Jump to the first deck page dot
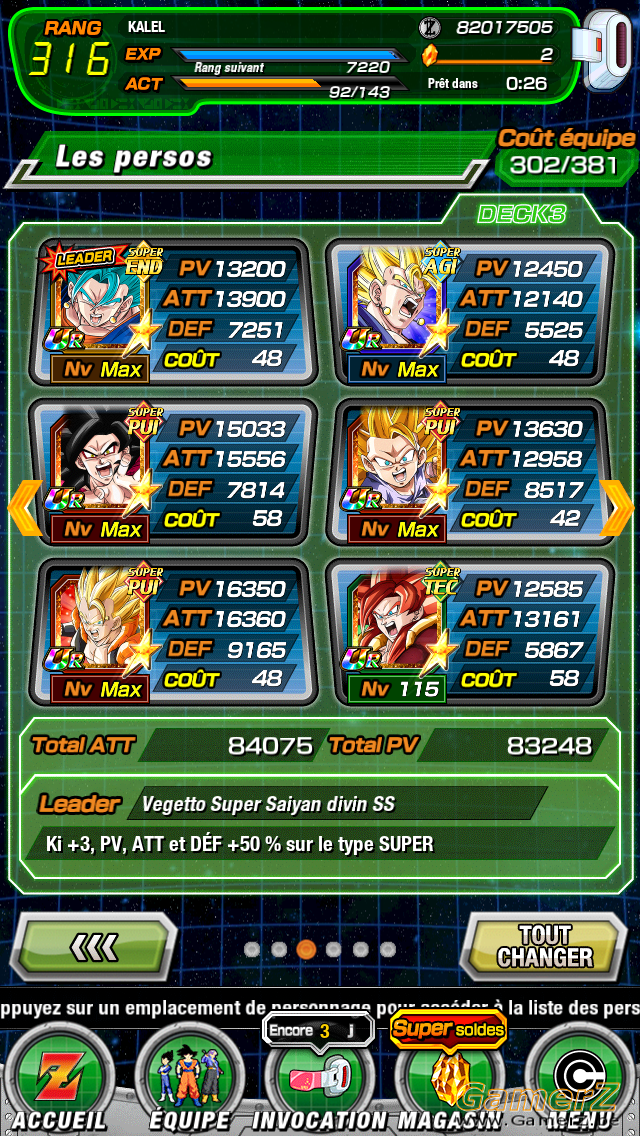 (252, 949)
